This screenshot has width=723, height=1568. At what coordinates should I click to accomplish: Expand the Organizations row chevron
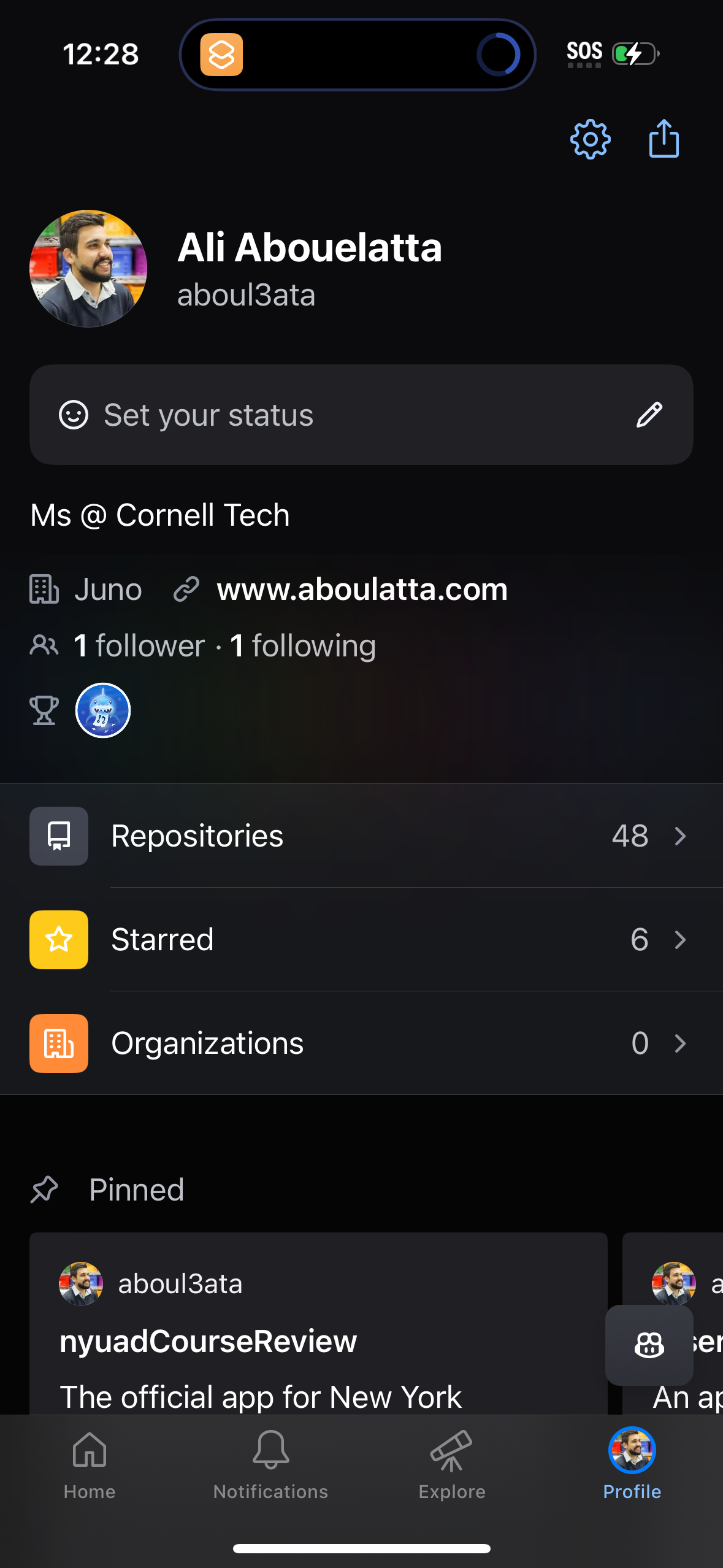click(679, 1043)
